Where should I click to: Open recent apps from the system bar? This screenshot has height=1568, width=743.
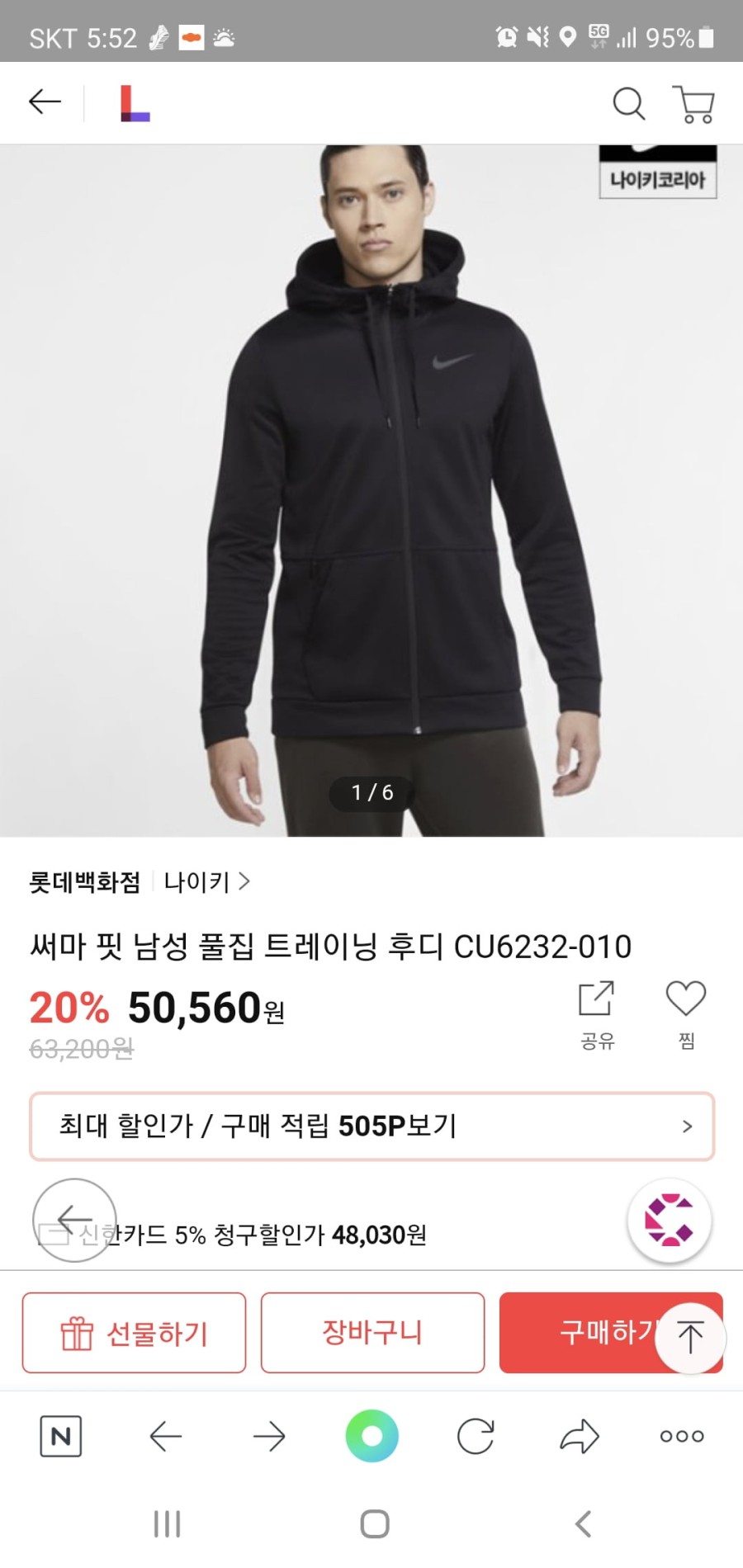click(x=168, y=1524)
